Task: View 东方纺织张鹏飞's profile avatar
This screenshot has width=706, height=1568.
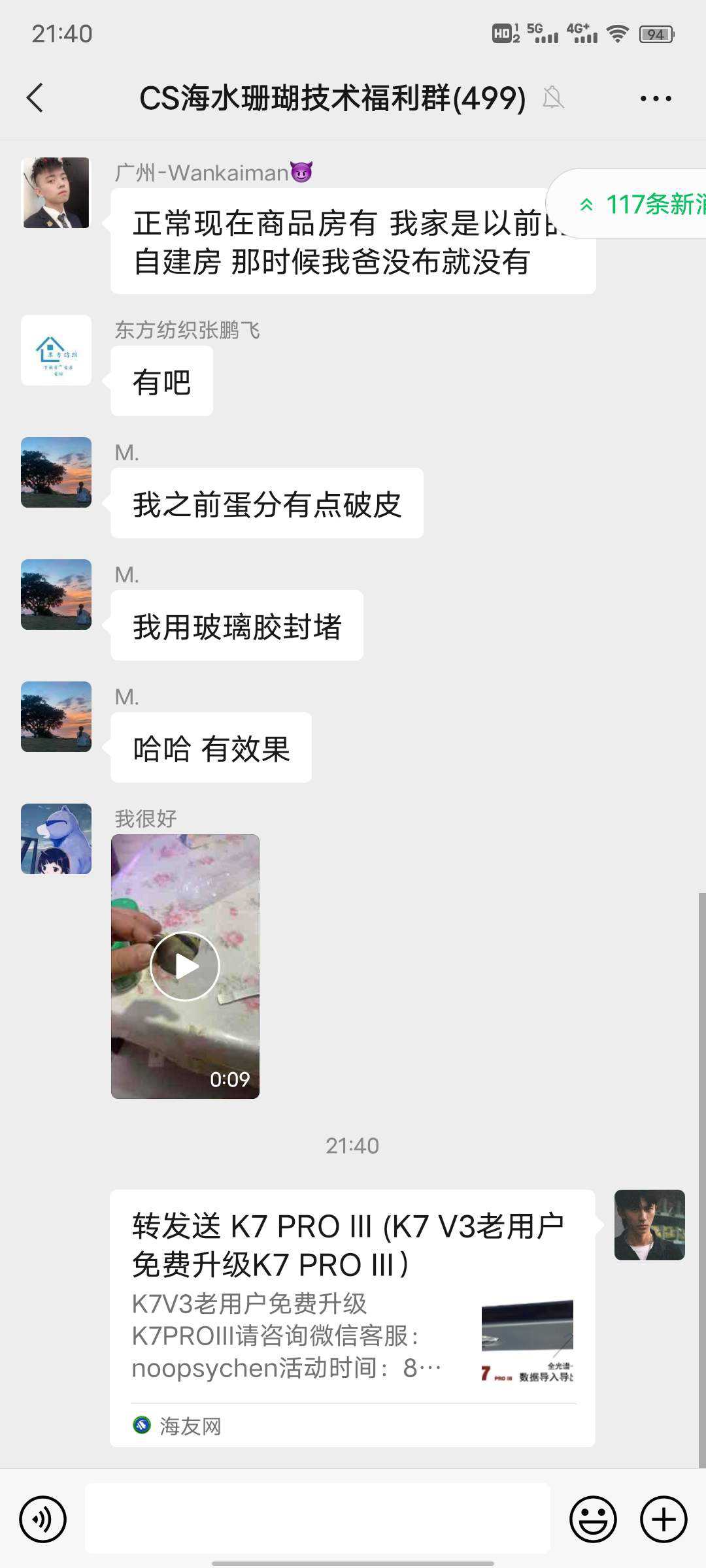Action: click(x=56, y=350)
